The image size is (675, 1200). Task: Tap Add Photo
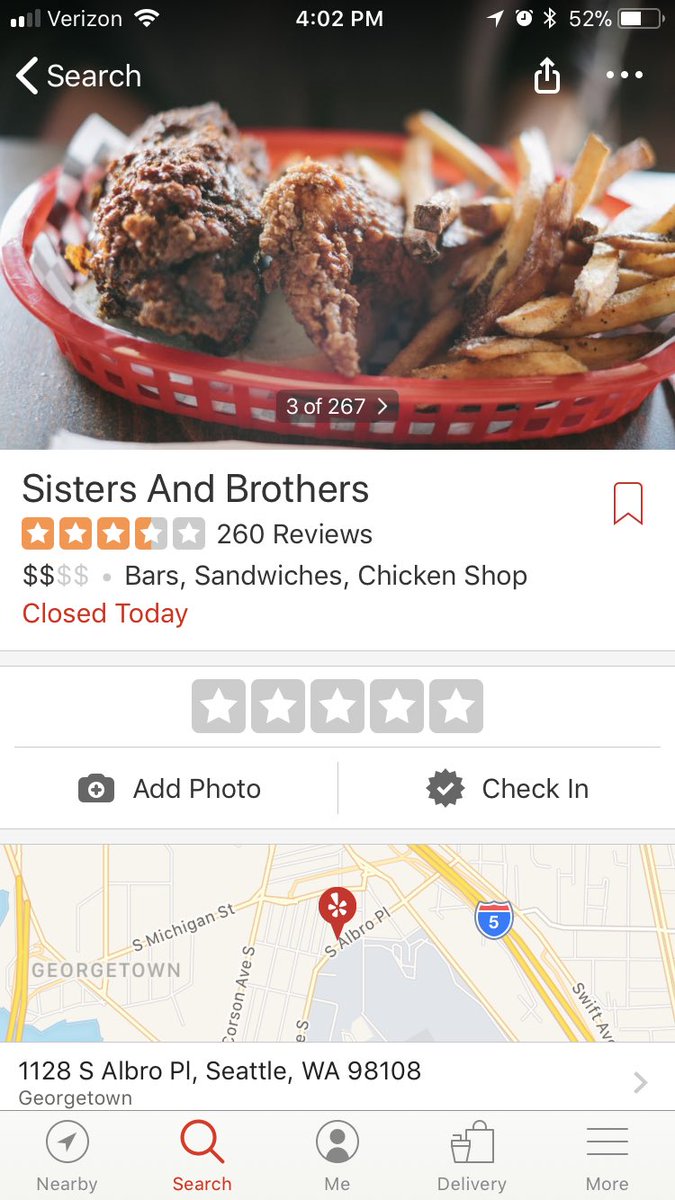[x=170, y=789]
